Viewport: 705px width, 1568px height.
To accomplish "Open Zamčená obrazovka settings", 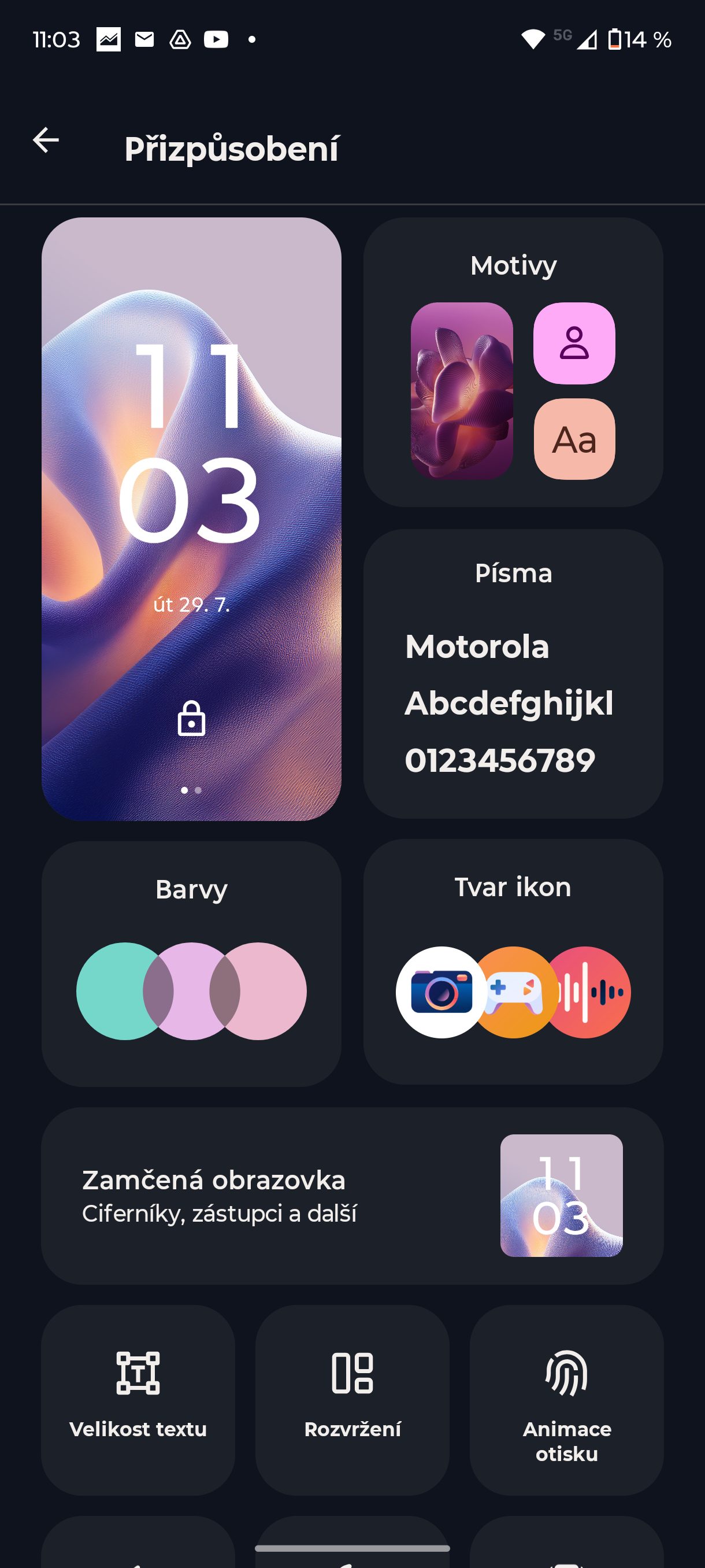I will pos(351,1196).
